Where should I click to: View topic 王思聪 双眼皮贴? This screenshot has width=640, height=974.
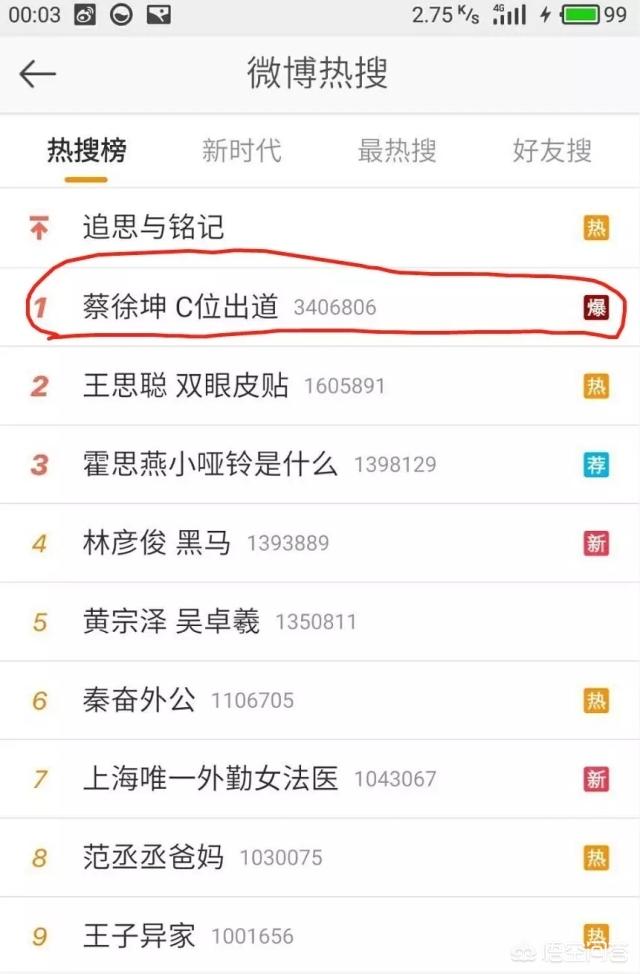tap(186, 386)
